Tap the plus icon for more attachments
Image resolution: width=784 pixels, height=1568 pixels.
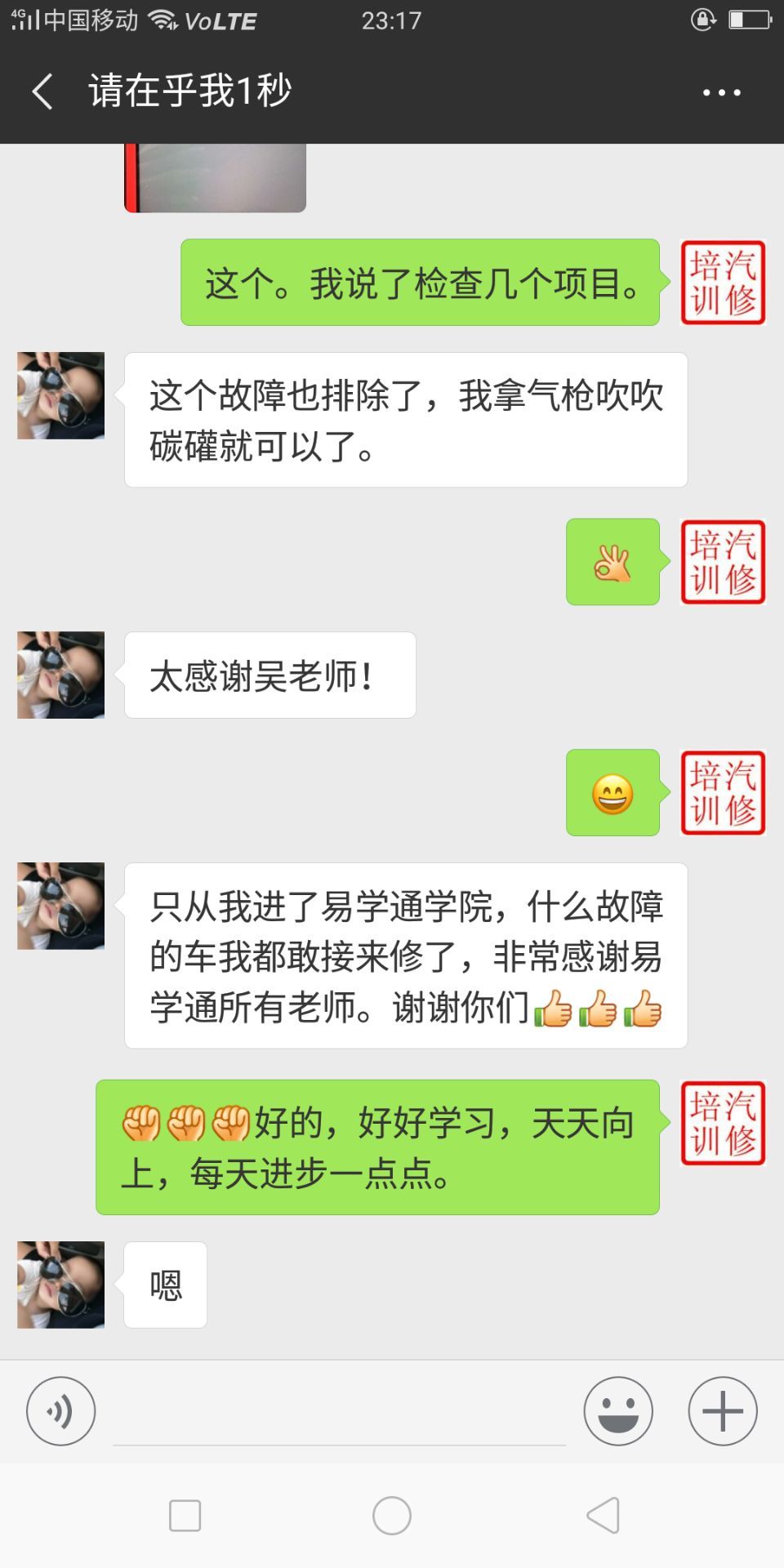click(722, 1410)
